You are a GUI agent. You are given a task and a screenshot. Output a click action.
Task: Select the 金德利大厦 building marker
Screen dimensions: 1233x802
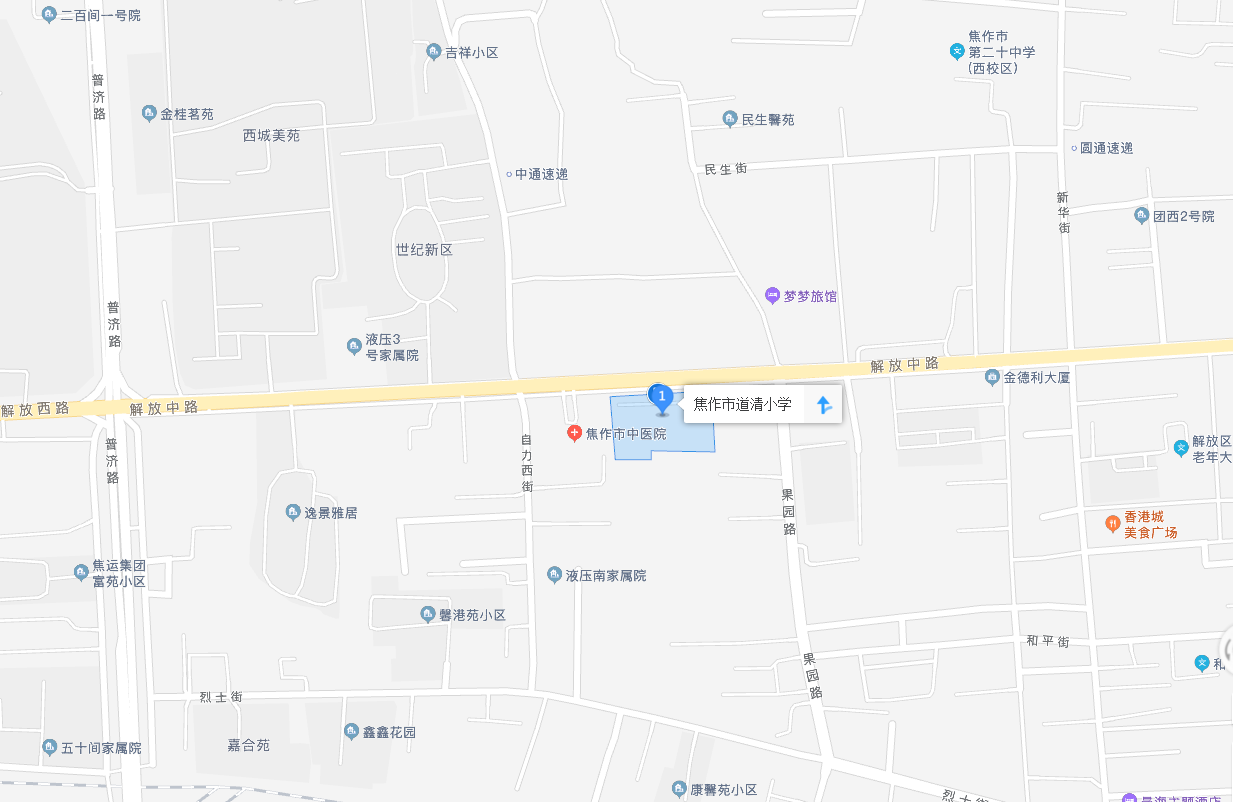(992, 377)
